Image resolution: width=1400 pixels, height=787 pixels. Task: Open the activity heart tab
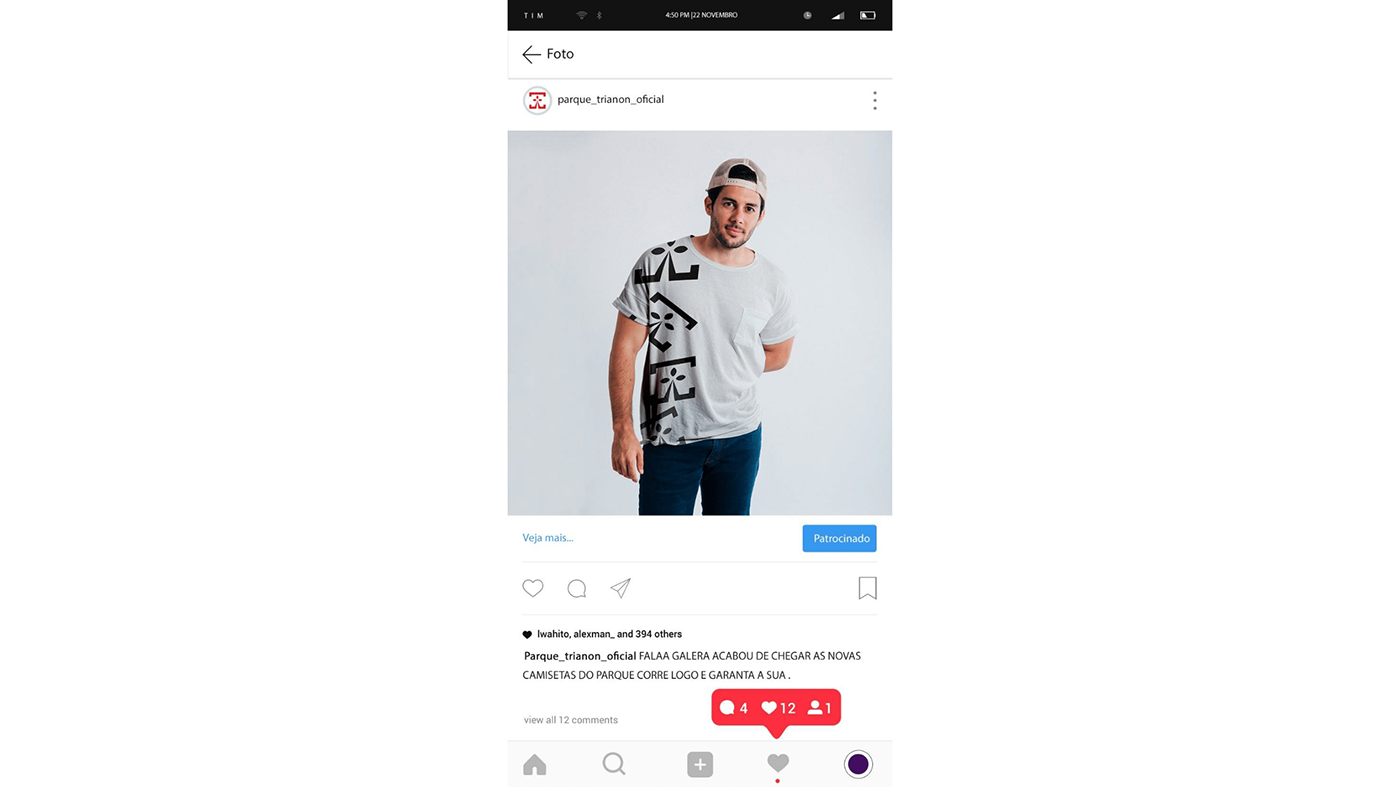(778, 763)
